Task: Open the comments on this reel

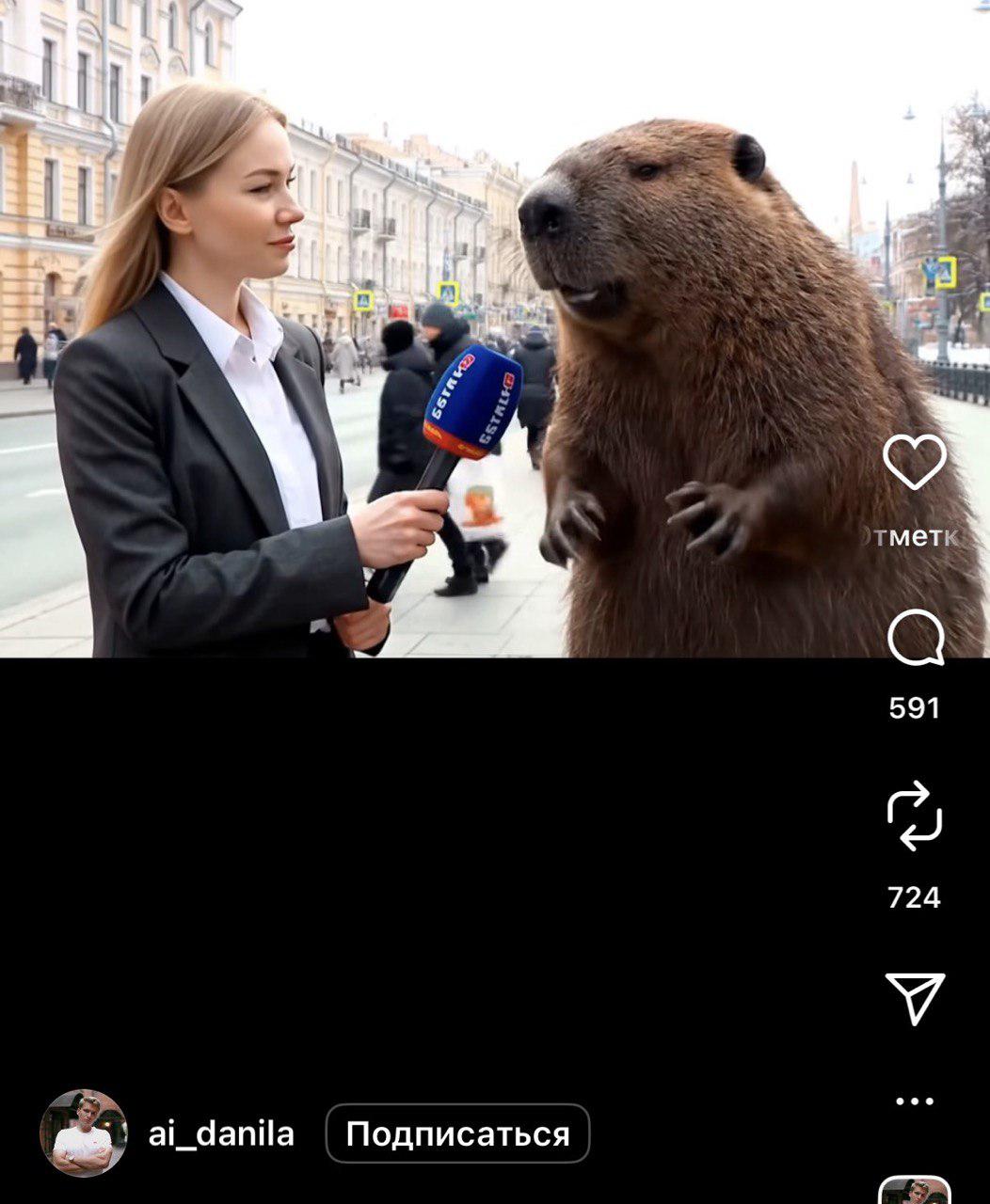Action: pos(915,639)
